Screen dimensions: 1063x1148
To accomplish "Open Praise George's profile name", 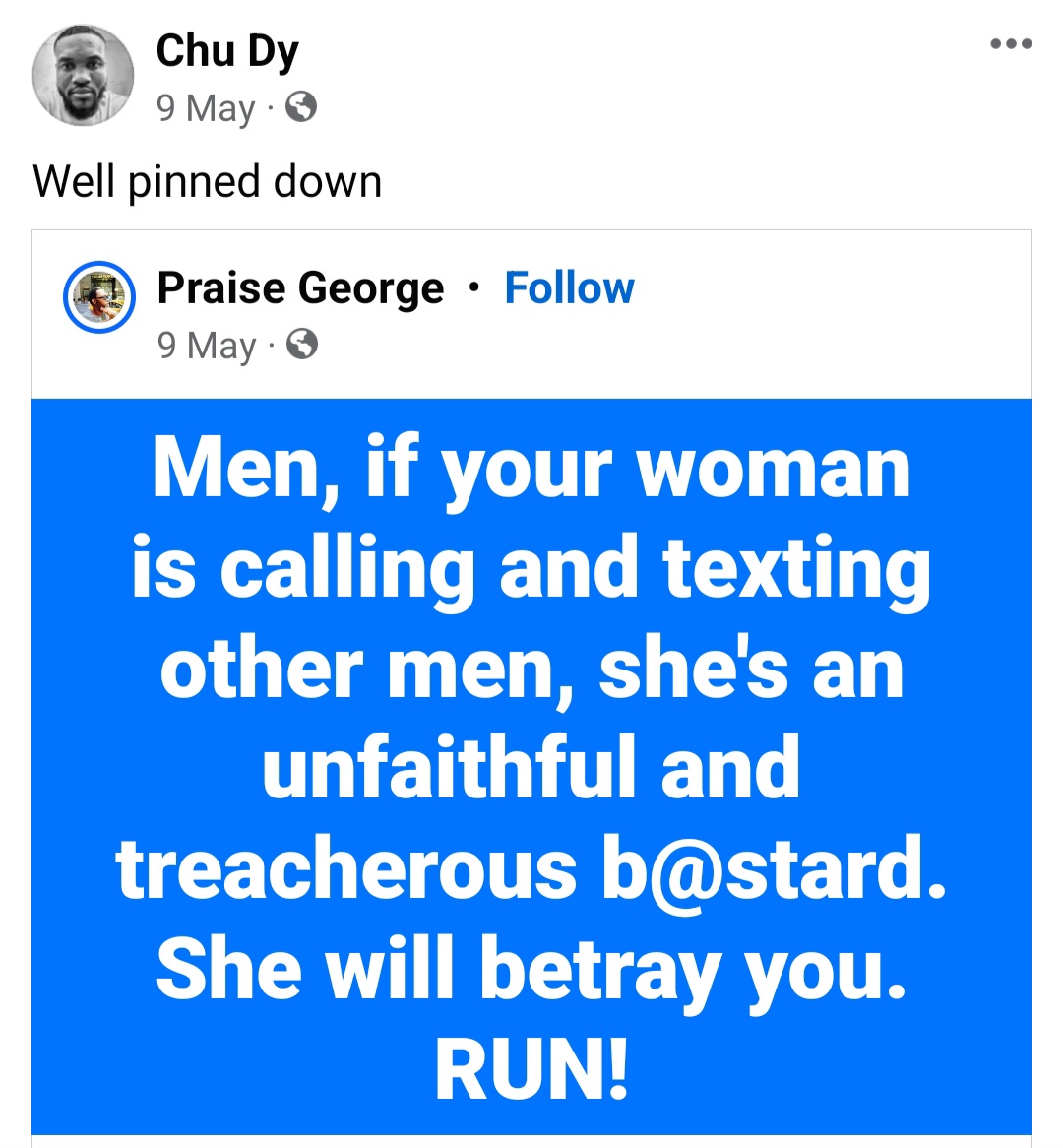I will [x=300, y=288].
